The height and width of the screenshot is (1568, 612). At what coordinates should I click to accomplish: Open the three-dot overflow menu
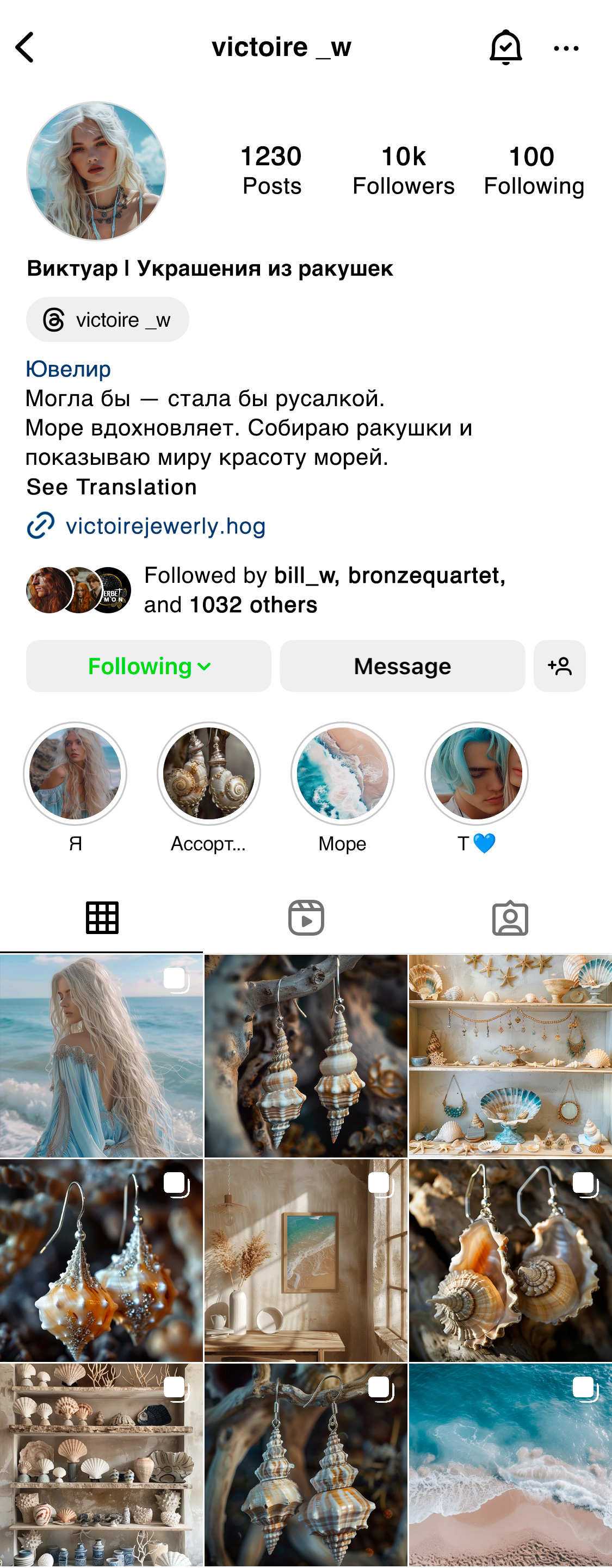pos(566,48)
